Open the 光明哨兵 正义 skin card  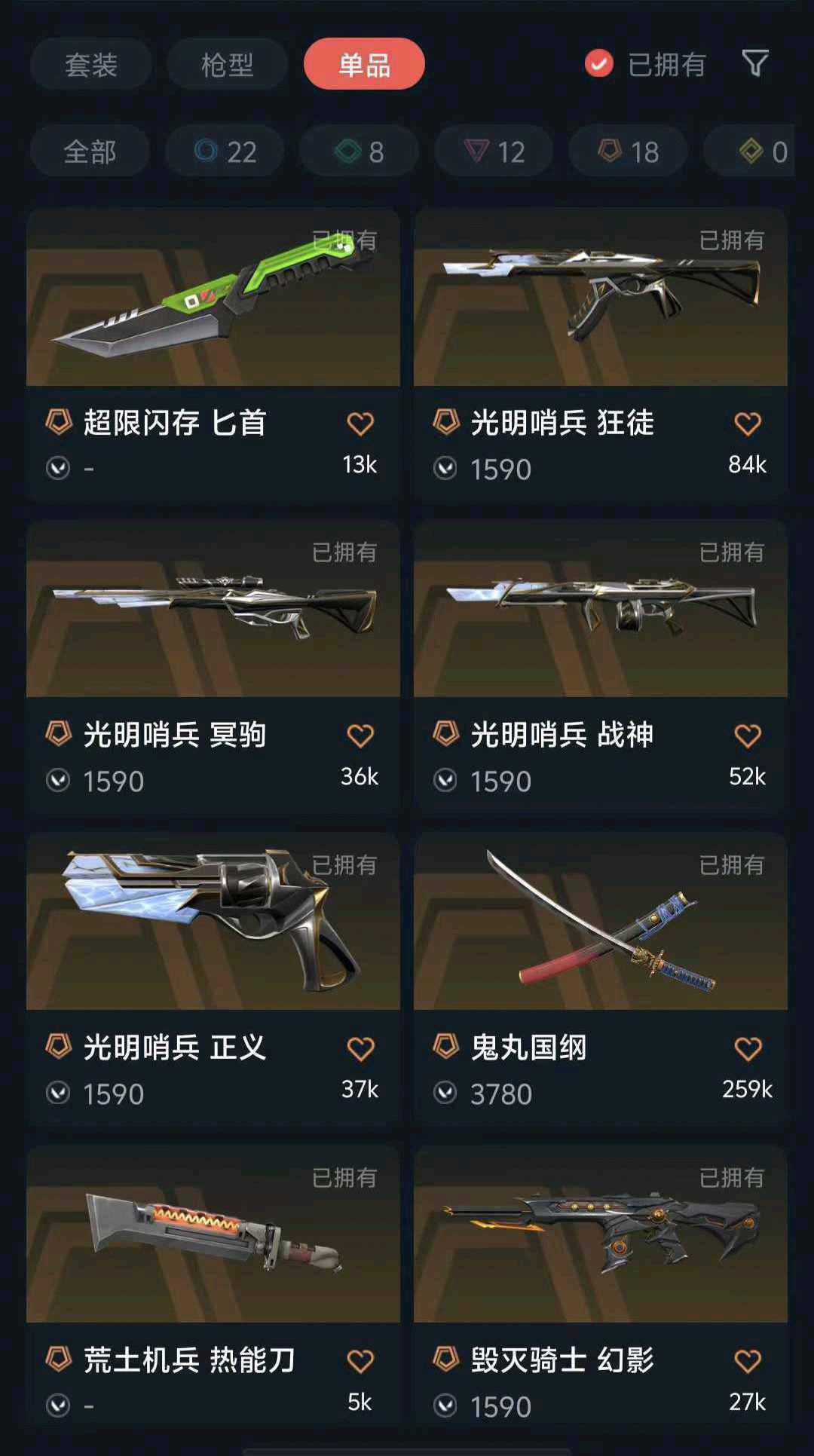(213, 922)
